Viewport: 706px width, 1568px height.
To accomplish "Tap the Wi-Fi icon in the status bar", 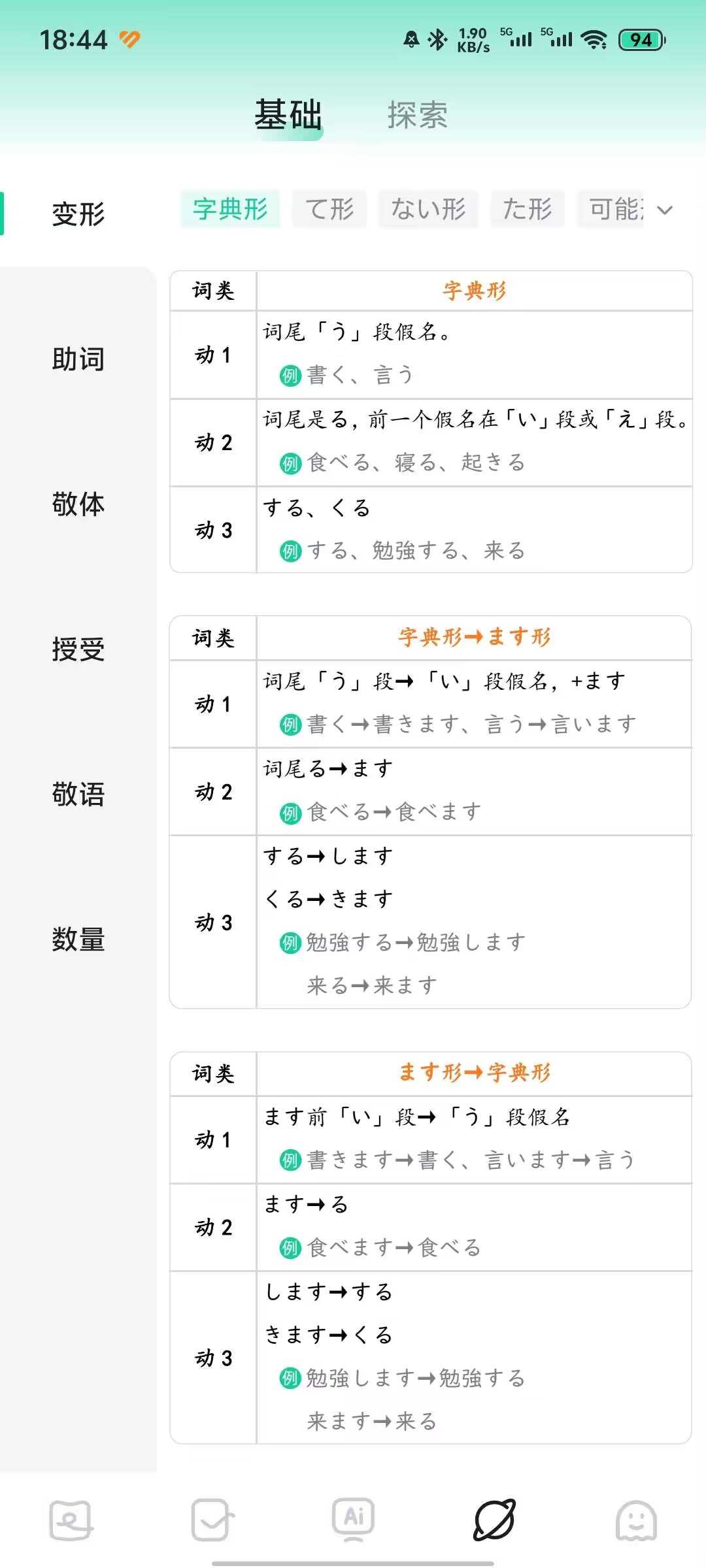I will pyautogui.click(x=594, y=39).
